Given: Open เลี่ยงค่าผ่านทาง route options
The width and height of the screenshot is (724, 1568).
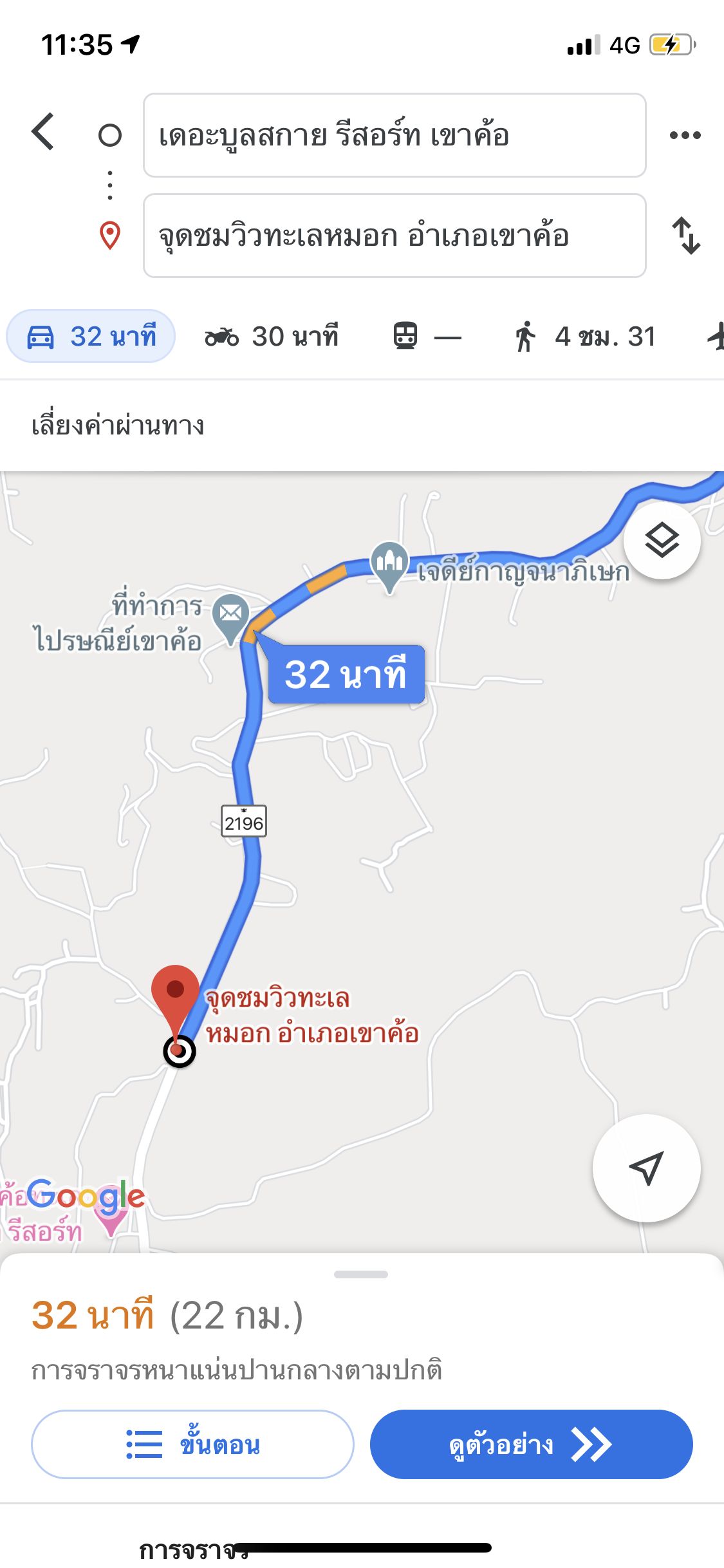Looking at the screenshot, I should tap(118, 425).
